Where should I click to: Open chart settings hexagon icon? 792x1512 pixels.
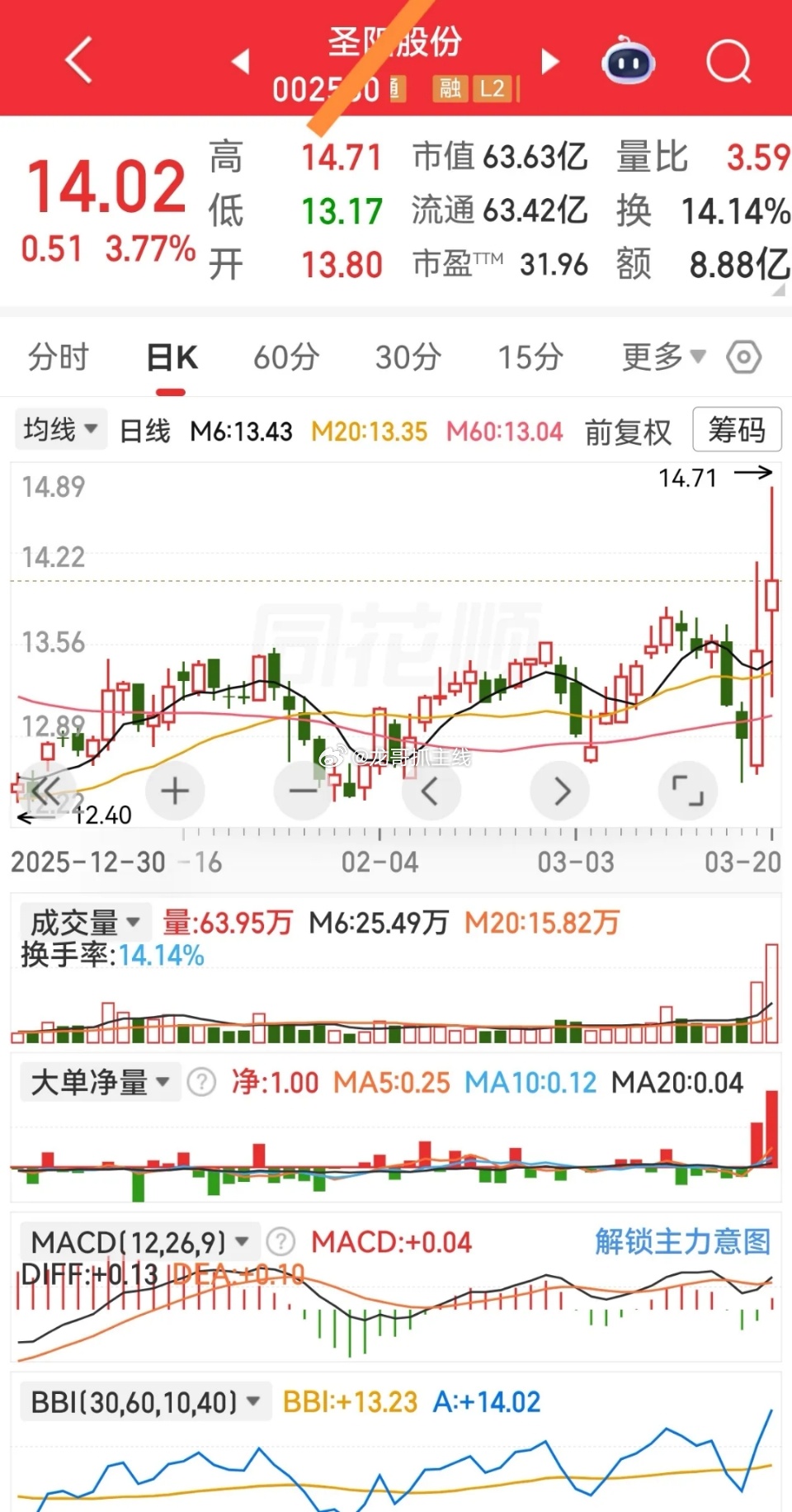743,357
